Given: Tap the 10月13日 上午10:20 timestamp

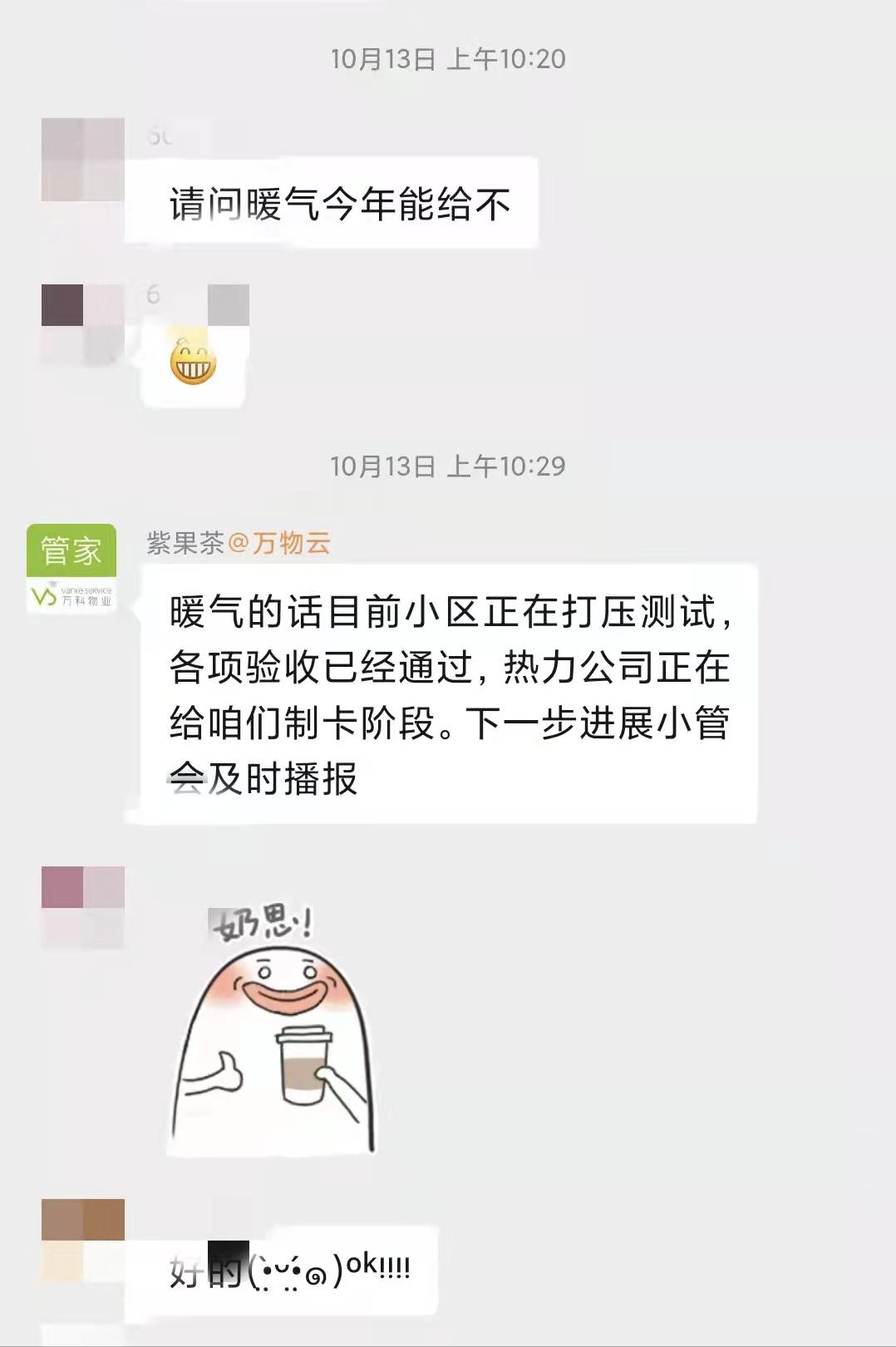Looking at the screenshot, I should coord(447,58).
